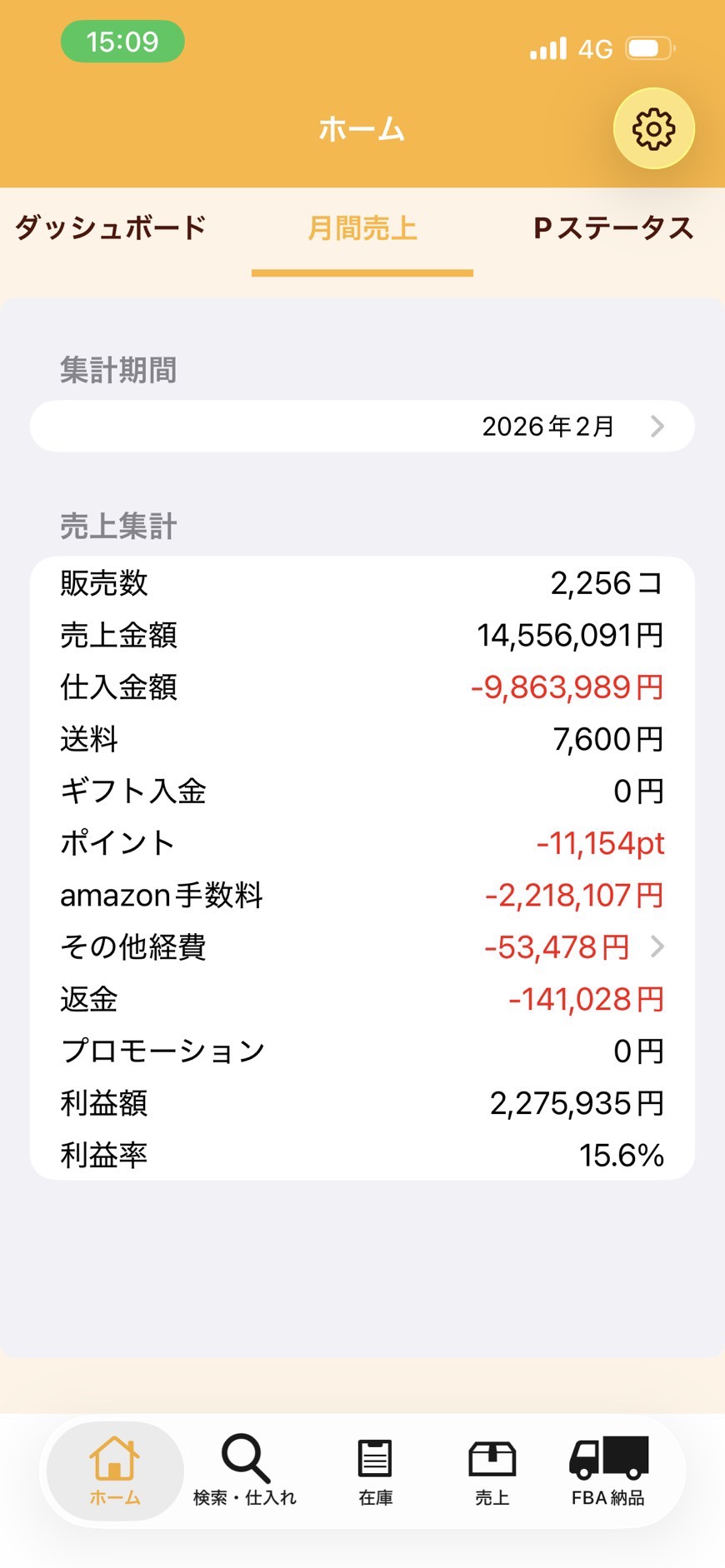Select the 月間売上 tab
Screen dimensions: 725x1568
coord(362,228)
